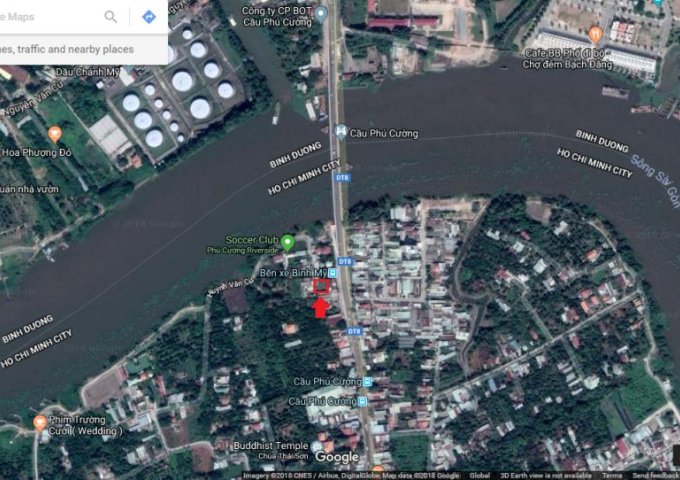This screenshot has width=680, height=480.
Task: Select the Hoa Phượng Đỏ place marker
Action: (55, 134)
